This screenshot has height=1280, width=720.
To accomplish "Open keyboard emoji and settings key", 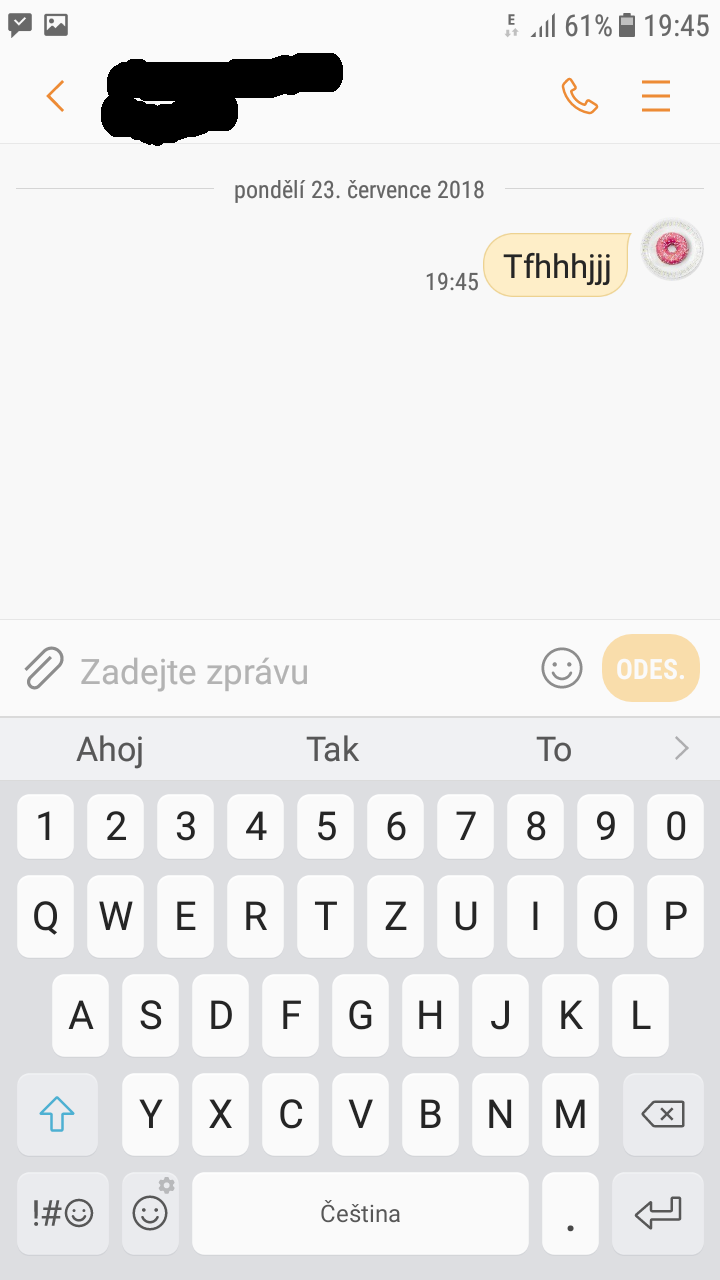I will (x=150, y=1213).
